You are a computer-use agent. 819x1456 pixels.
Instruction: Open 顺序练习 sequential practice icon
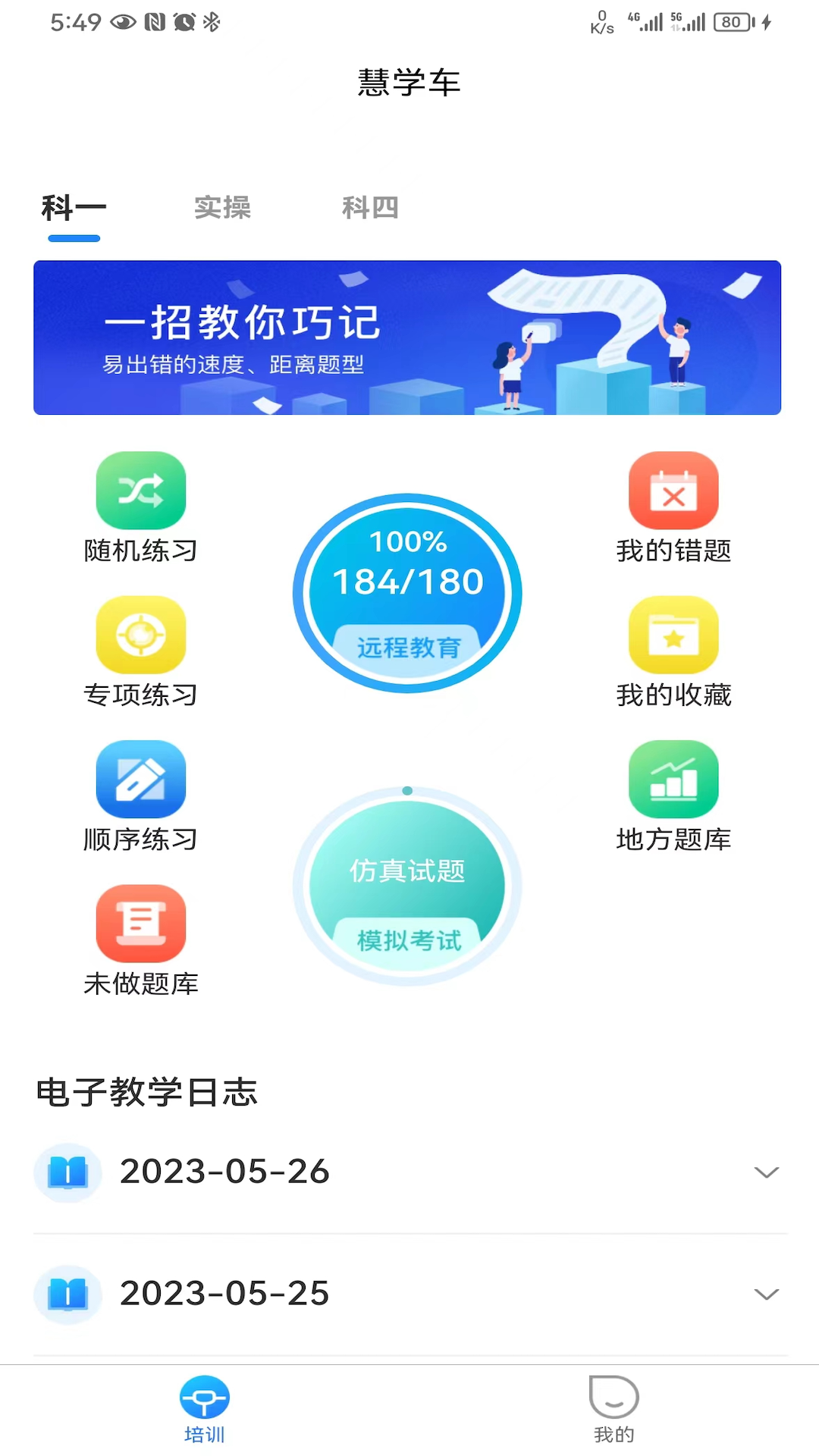click(x=141, y=780)
